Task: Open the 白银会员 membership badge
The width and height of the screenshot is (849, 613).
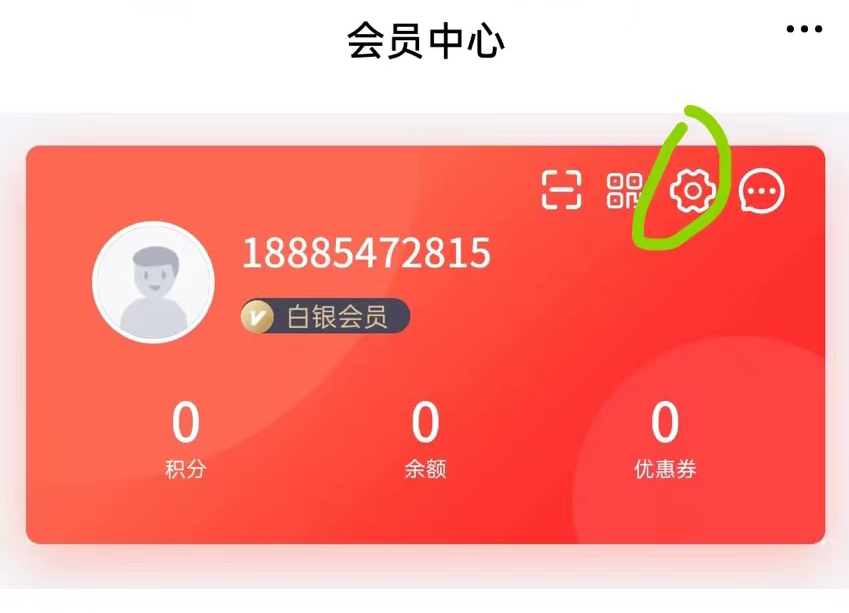Action: tap(325, 317)
